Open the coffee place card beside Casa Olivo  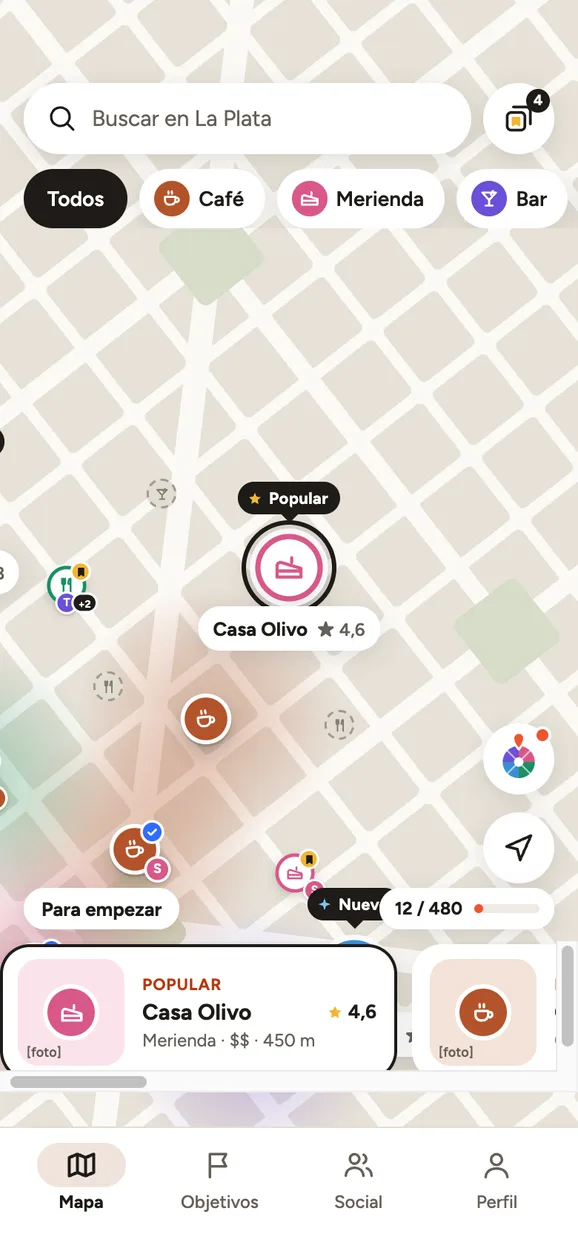coord(484,1008)
